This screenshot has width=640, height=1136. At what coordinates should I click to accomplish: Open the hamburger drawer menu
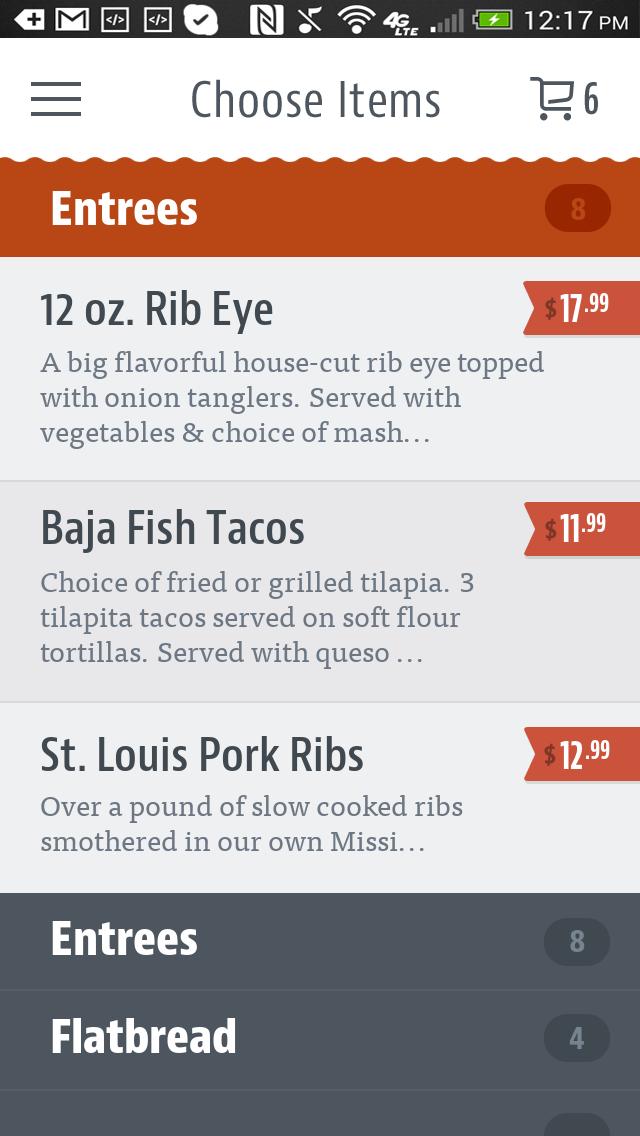click(x=56, y=99)
